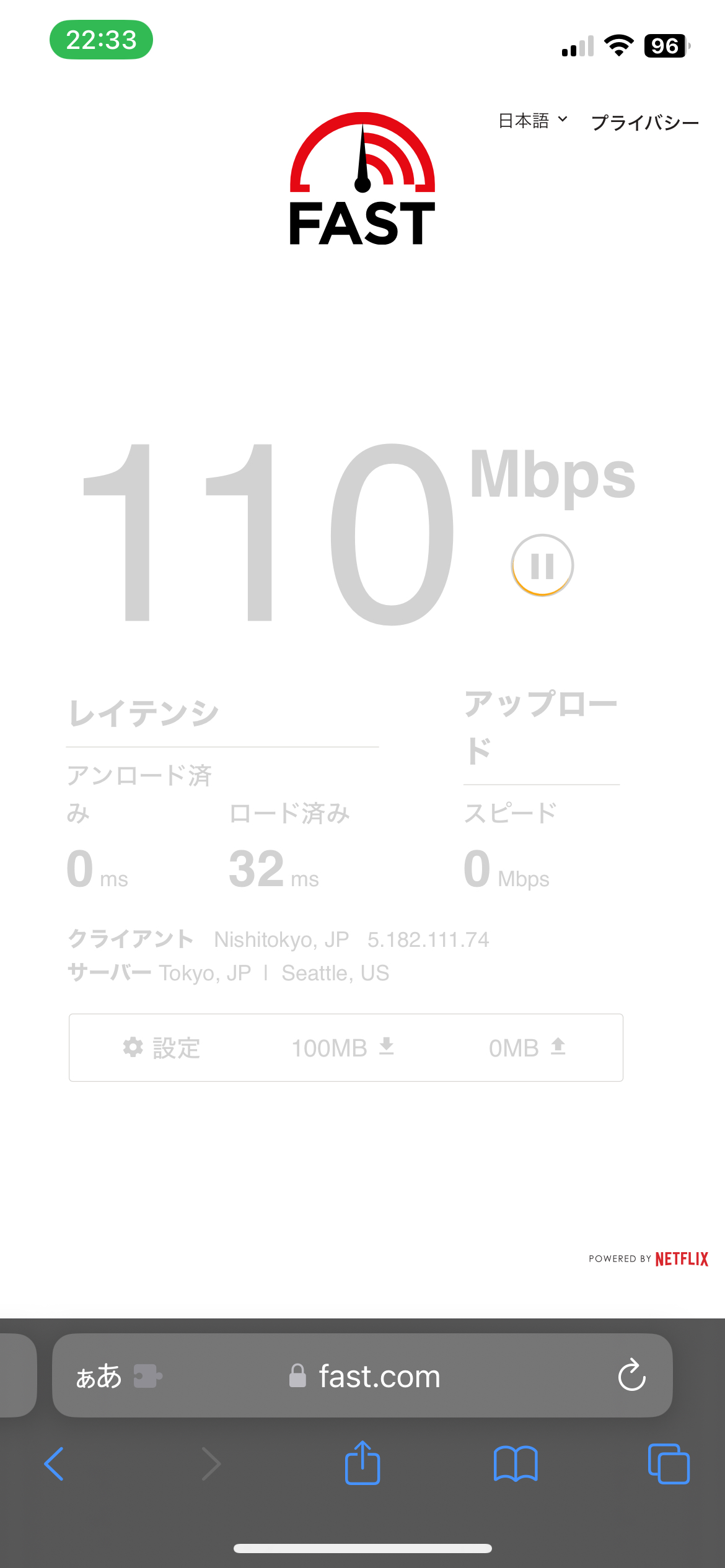Reload the page in Safari
This screenshot has height=1568, width=725.
pos(631,1375)
